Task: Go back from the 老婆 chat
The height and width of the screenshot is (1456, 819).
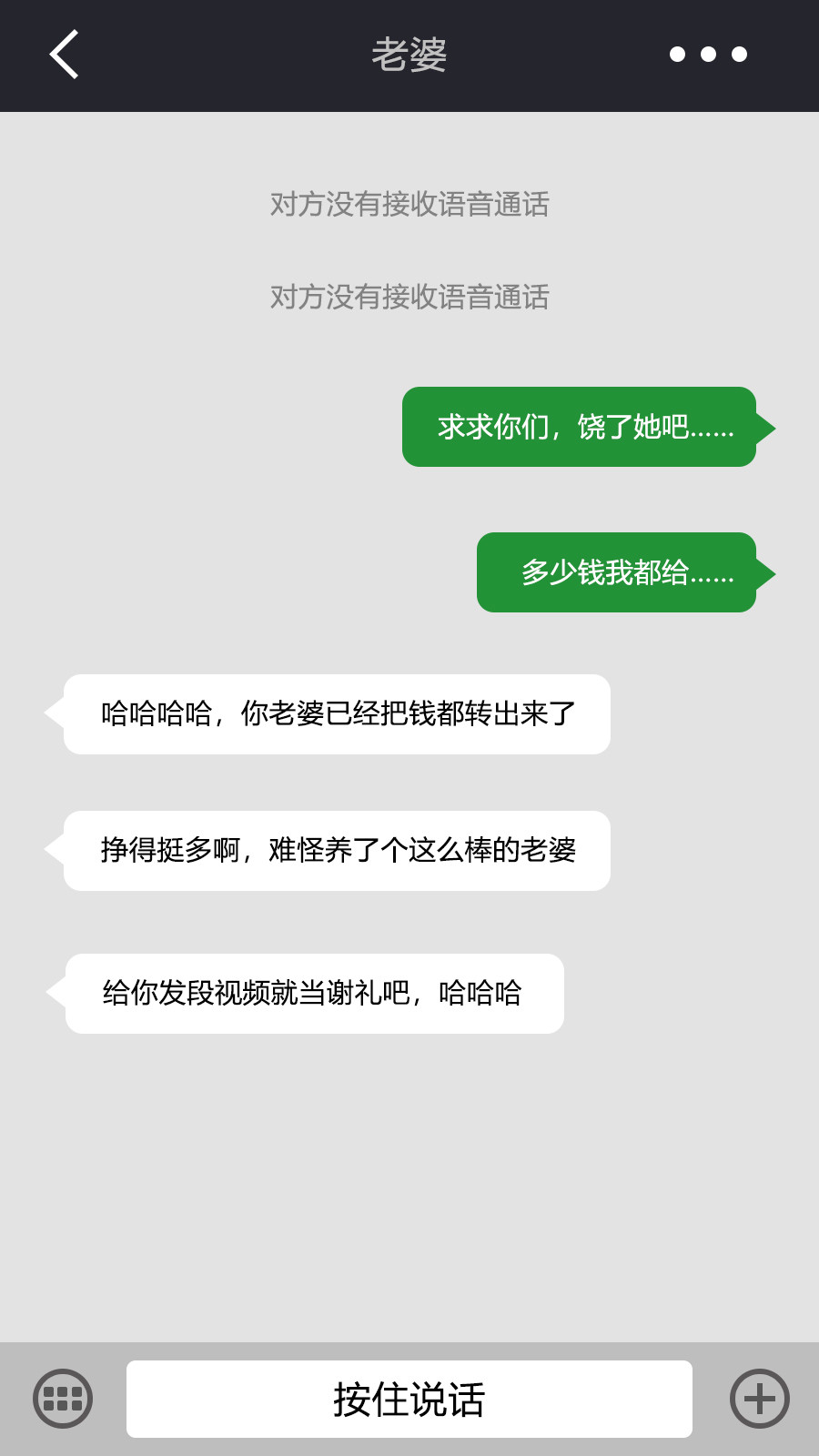Action: tap(64, 55)
